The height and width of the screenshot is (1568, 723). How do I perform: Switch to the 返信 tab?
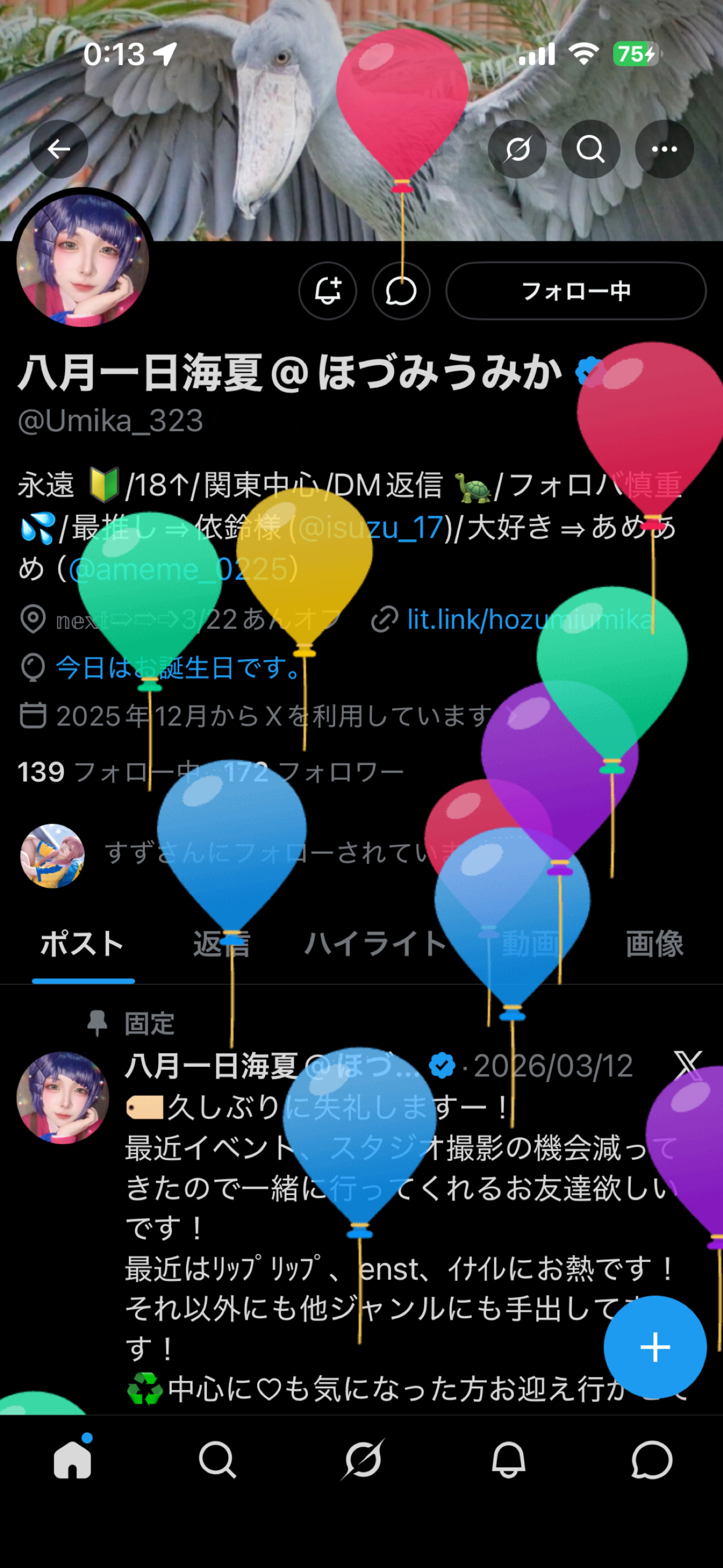[221, 944]
